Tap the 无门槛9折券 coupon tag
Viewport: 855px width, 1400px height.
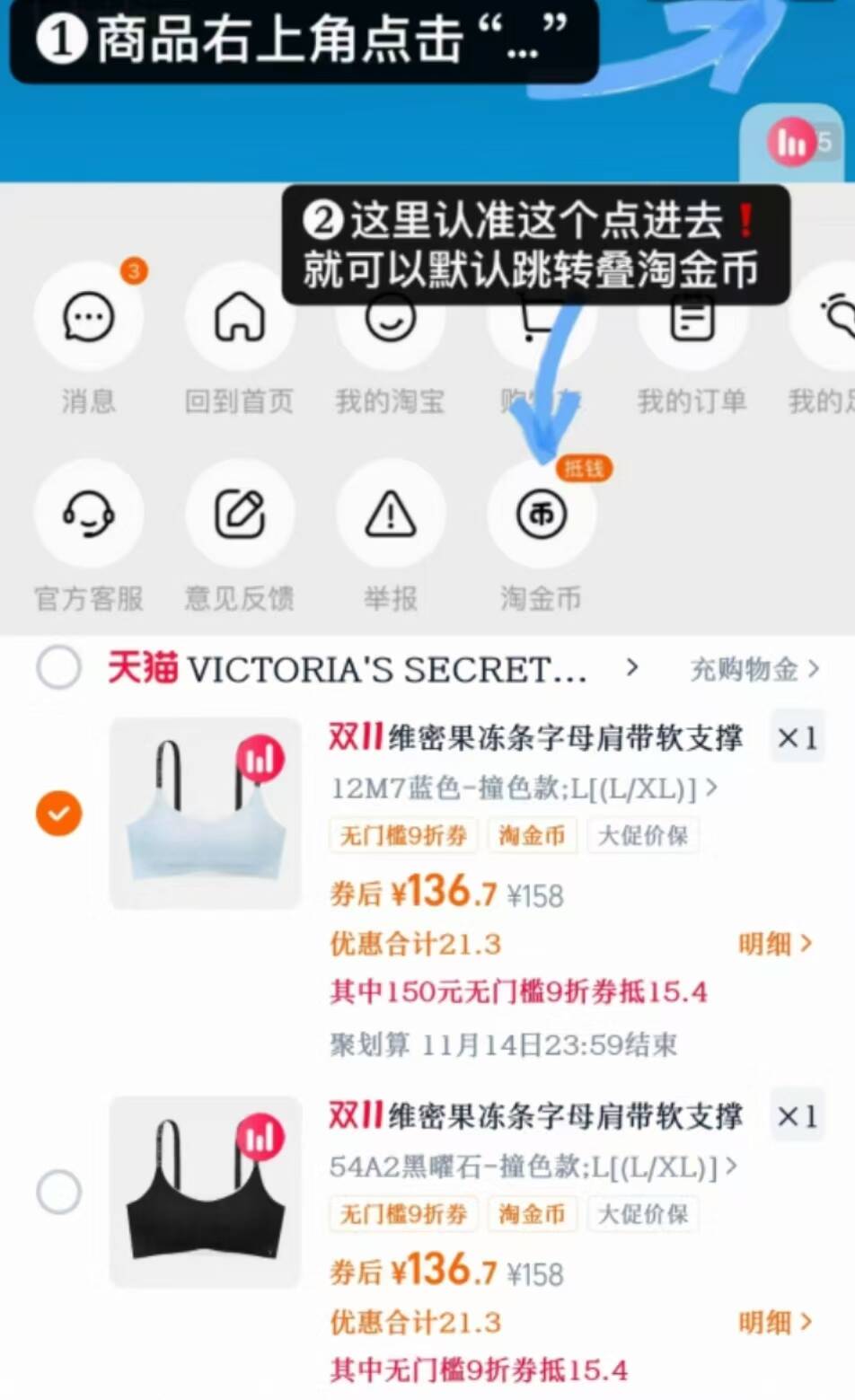click(402, 835)
